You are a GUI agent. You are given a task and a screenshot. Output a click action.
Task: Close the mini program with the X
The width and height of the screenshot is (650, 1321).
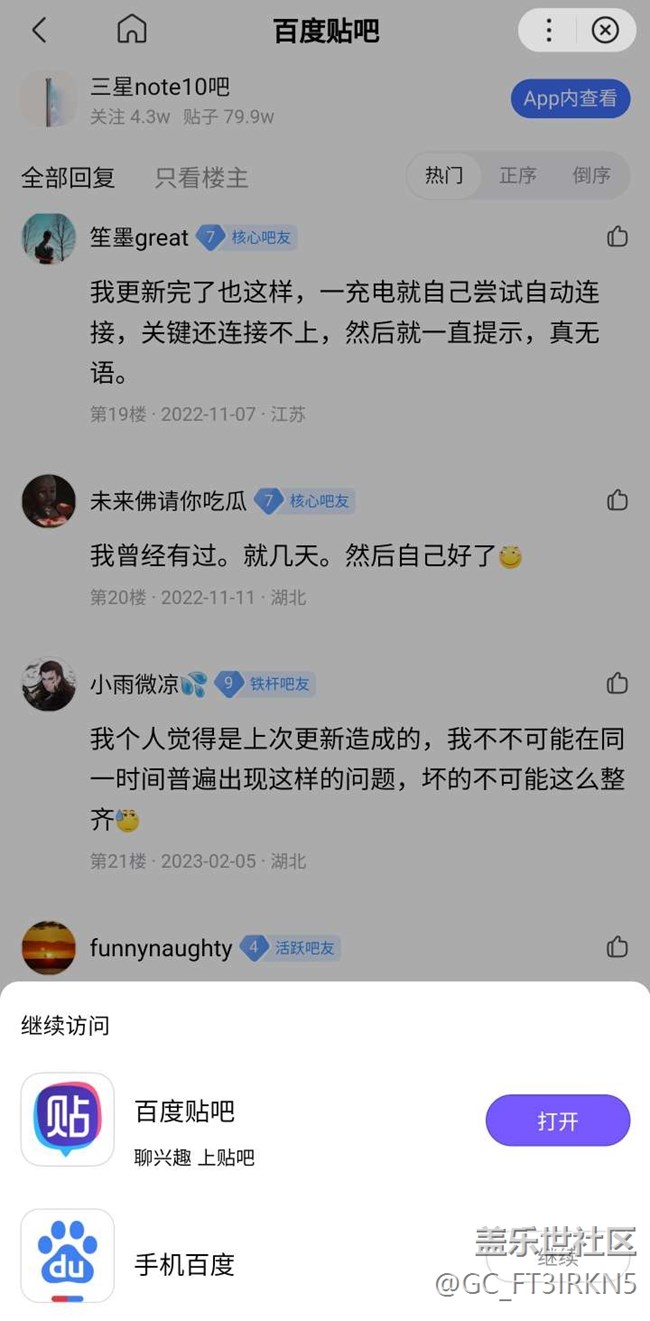coord(605,30)
